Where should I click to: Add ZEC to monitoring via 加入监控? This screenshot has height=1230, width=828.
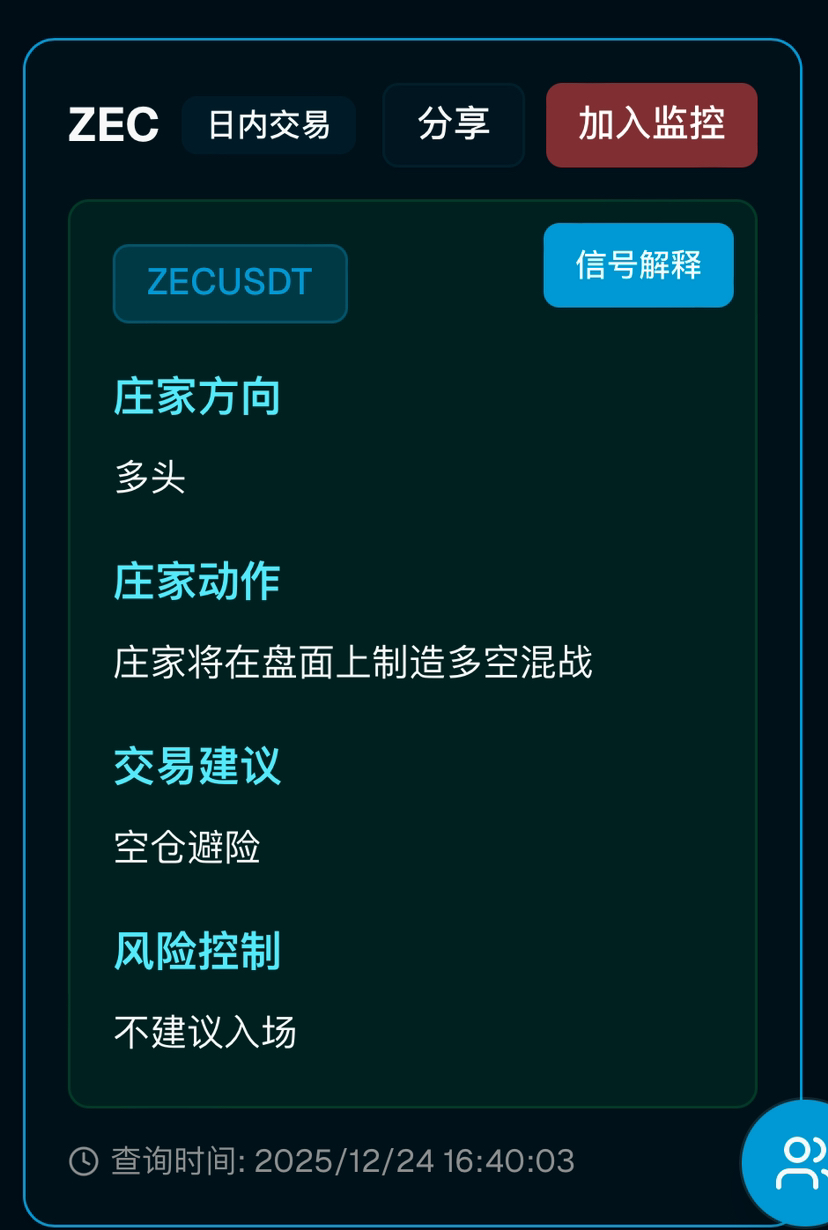point(651,125)
